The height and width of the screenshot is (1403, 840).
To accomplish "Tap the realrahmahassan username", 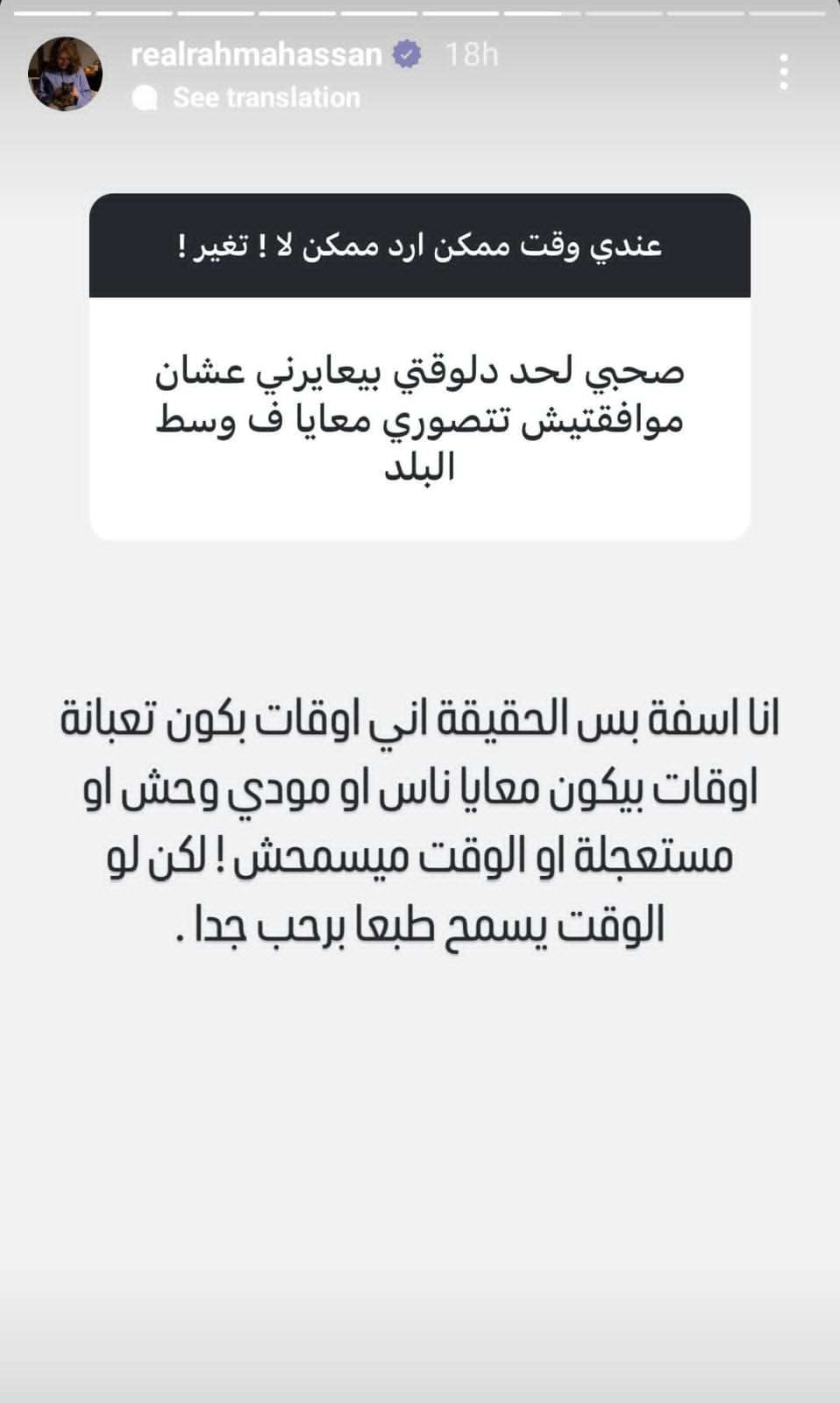I will 256,54.
